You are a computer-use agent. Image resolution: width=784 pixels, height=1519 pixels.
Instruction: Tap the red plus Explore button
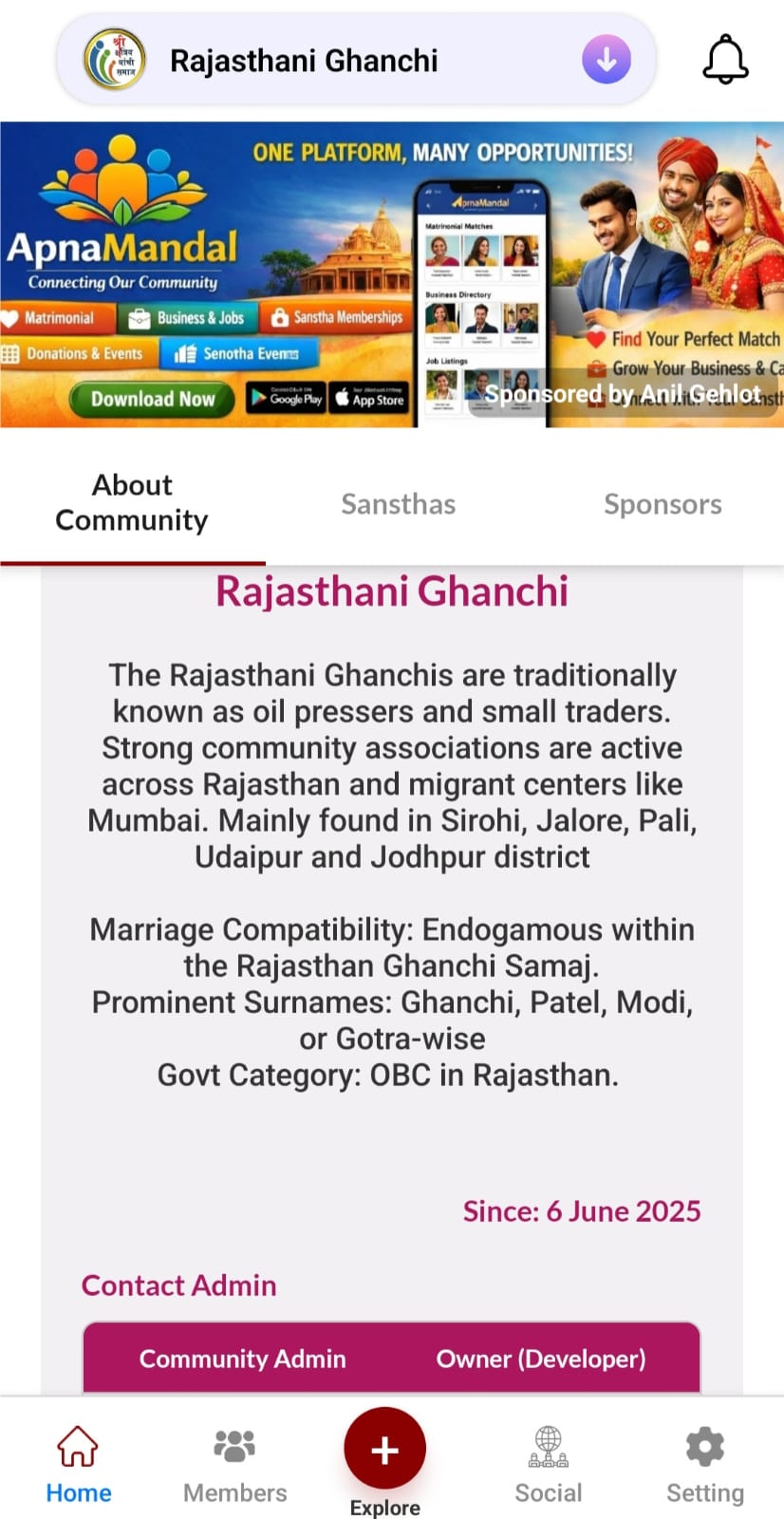384,1449
